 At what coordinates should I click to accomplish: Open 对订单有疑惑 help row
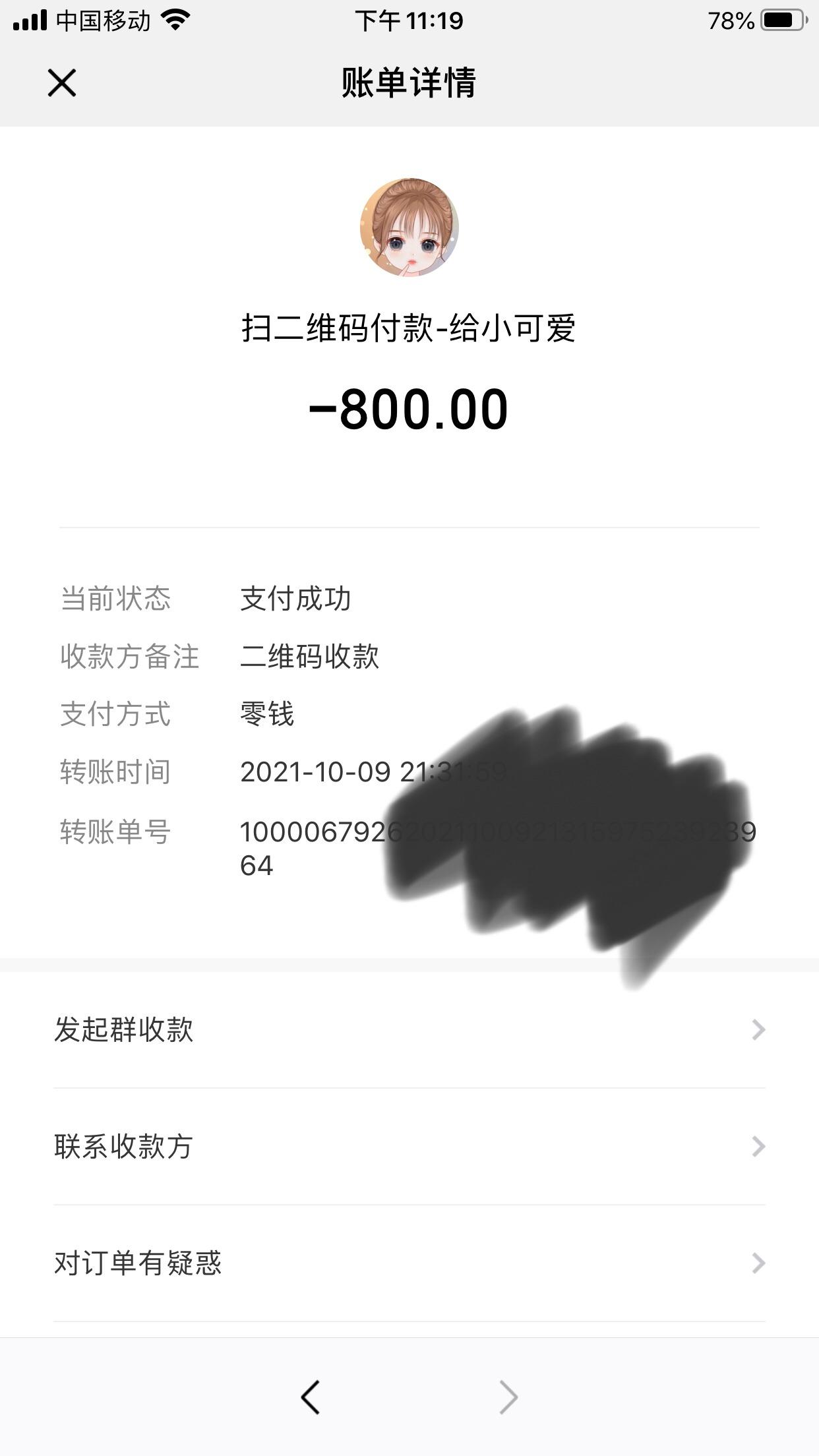[409, 1263]
